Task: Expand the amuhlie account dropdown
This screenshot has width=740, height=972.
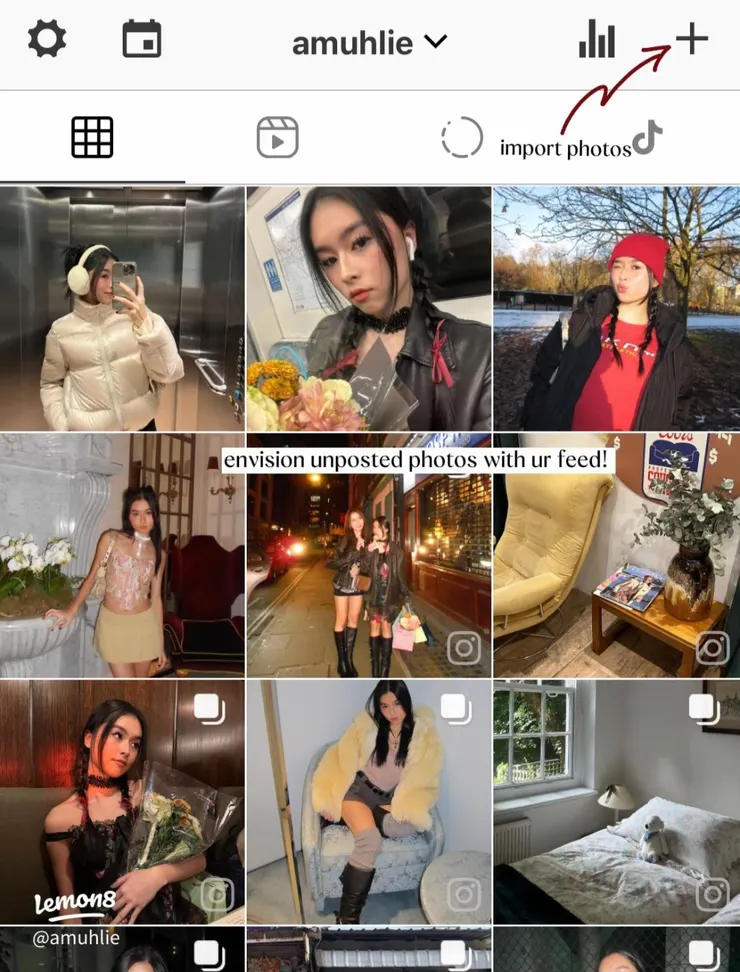Action: [x=369, y=42]
